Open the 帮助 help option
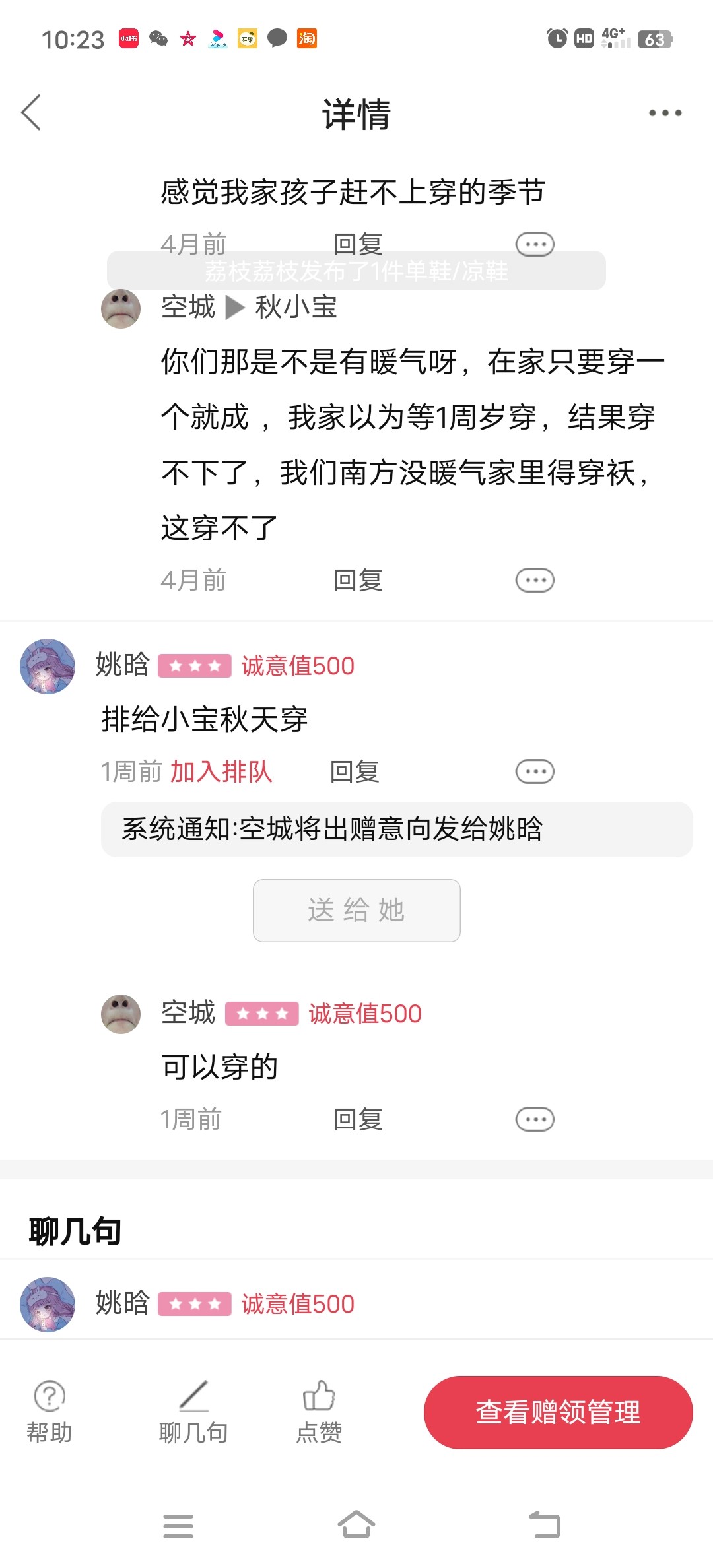 [x=49, y=1412]
